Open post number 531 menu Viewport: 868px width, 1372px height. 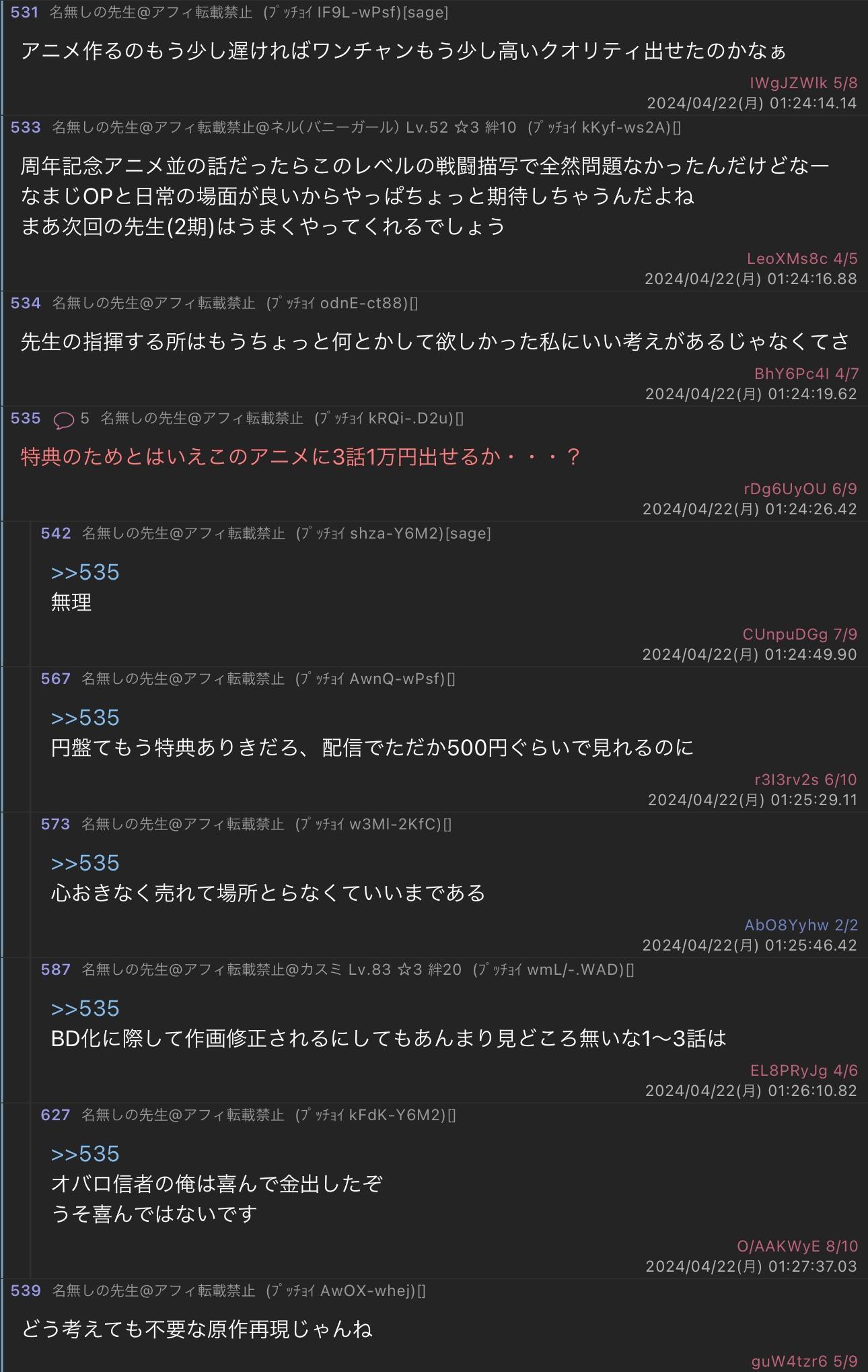25,13
